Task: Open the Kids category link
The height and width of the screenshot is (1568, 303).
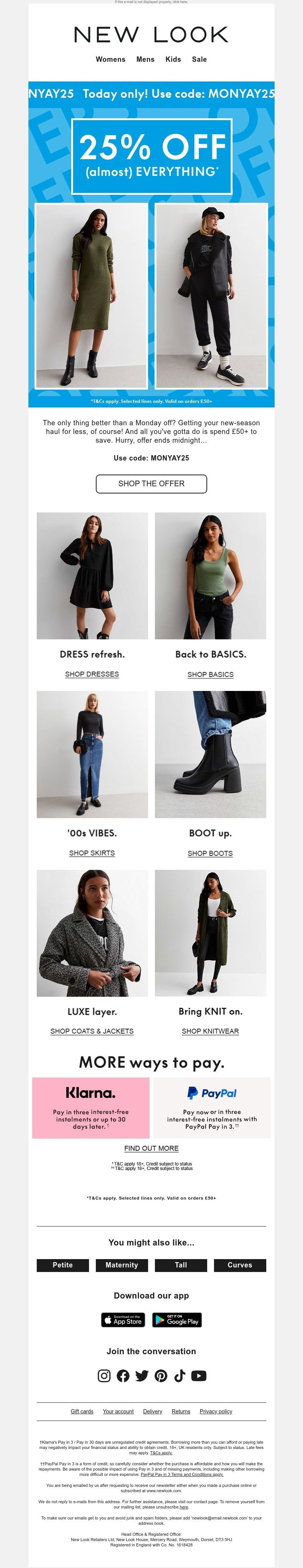Action: tap(173, 59)
